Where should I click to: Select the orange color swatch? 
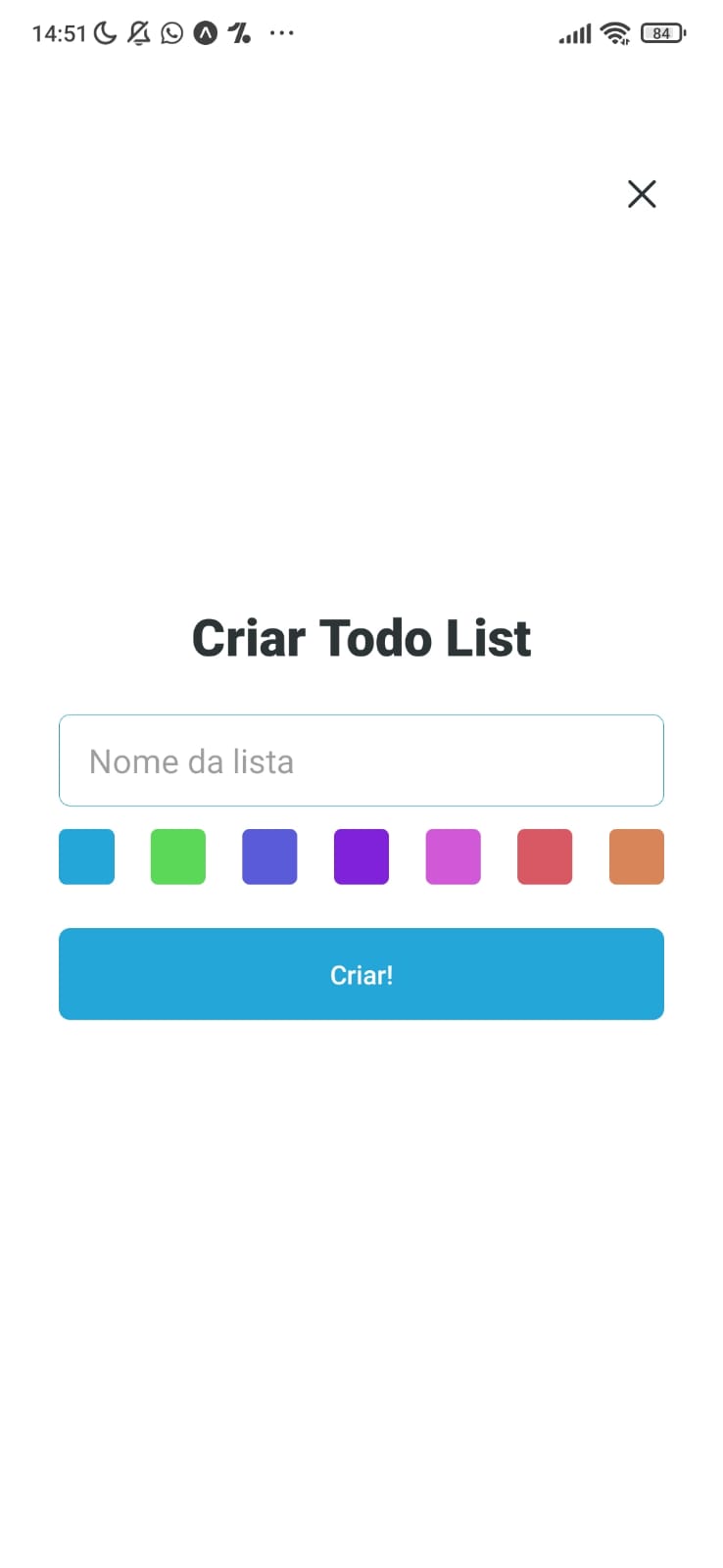(x=637, y=857)
